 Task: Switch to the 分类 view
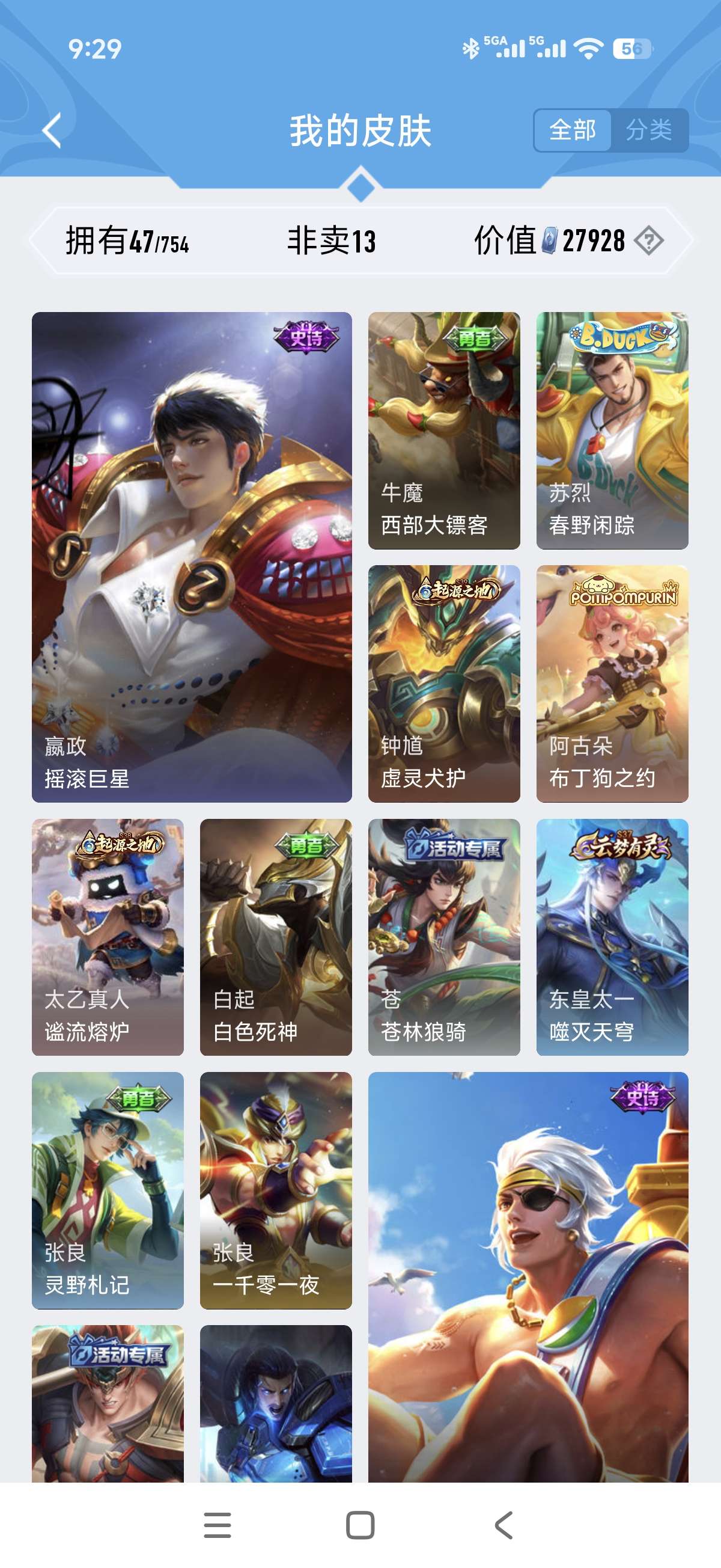tap(648, 130)
